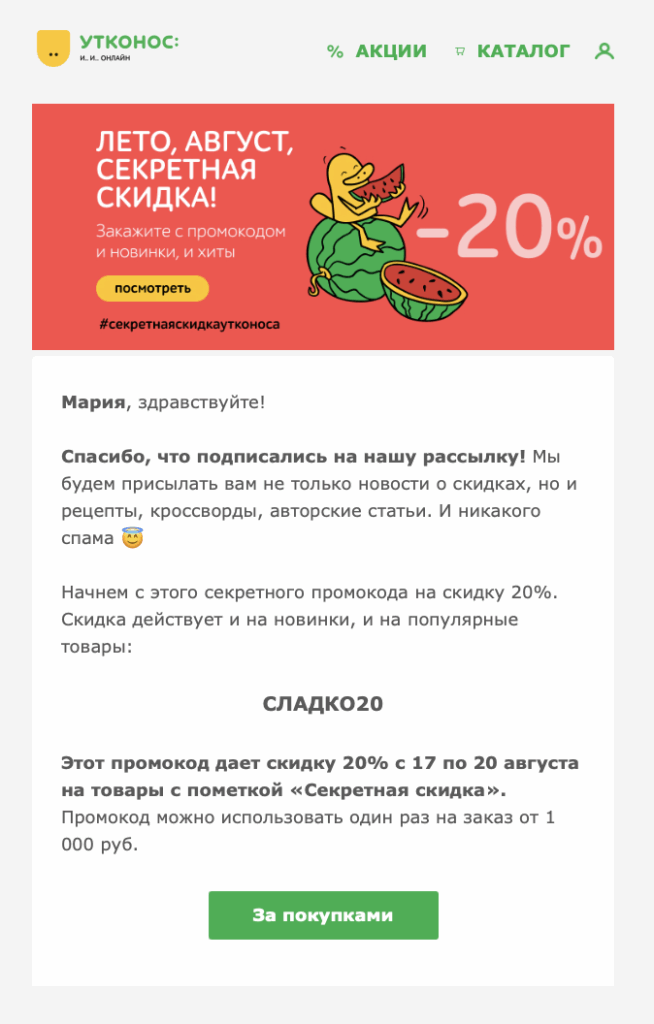Image resolution: width=654 pixels, height=1024 pixels.
Task: Tap the yellow Посмотреть banner button
Action: tap(152, 289)
